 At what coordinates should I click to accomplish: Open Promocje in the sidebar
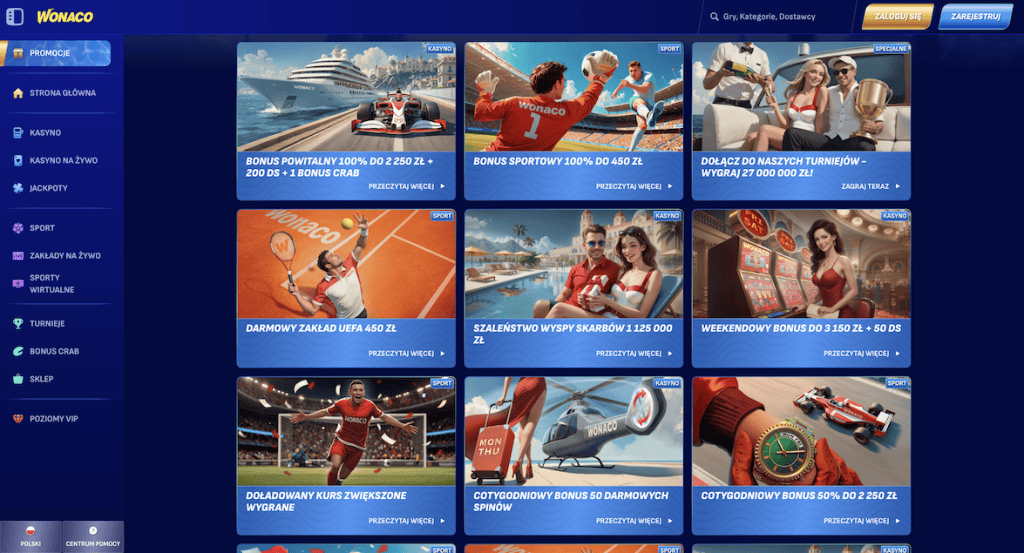[x=55, y=53]
